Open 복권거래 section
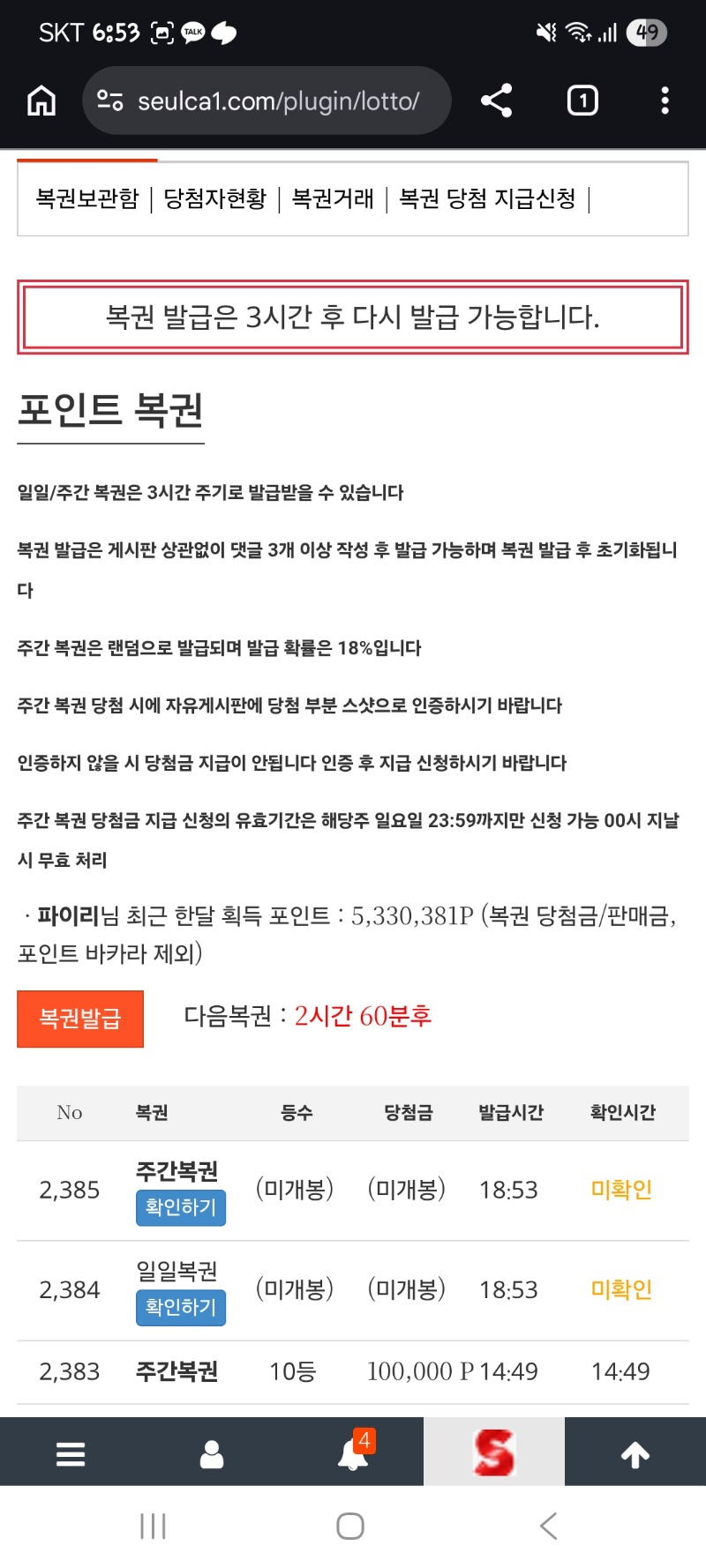Image resolution: width=706 pixels, height=1568 pixels. (333, 198)
